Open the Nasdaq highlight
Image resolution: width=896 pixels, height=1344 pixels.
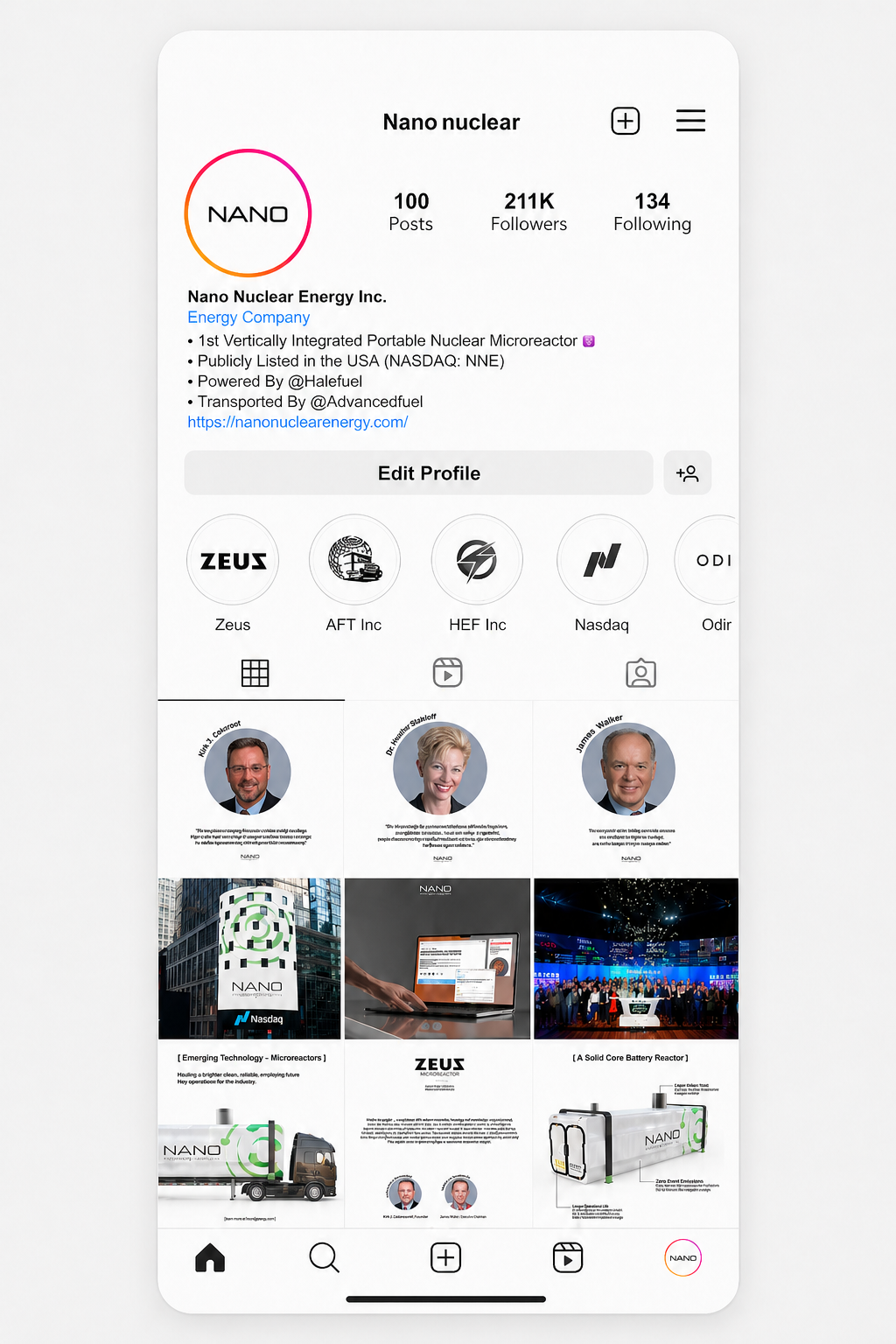click(x=602, y=560)
